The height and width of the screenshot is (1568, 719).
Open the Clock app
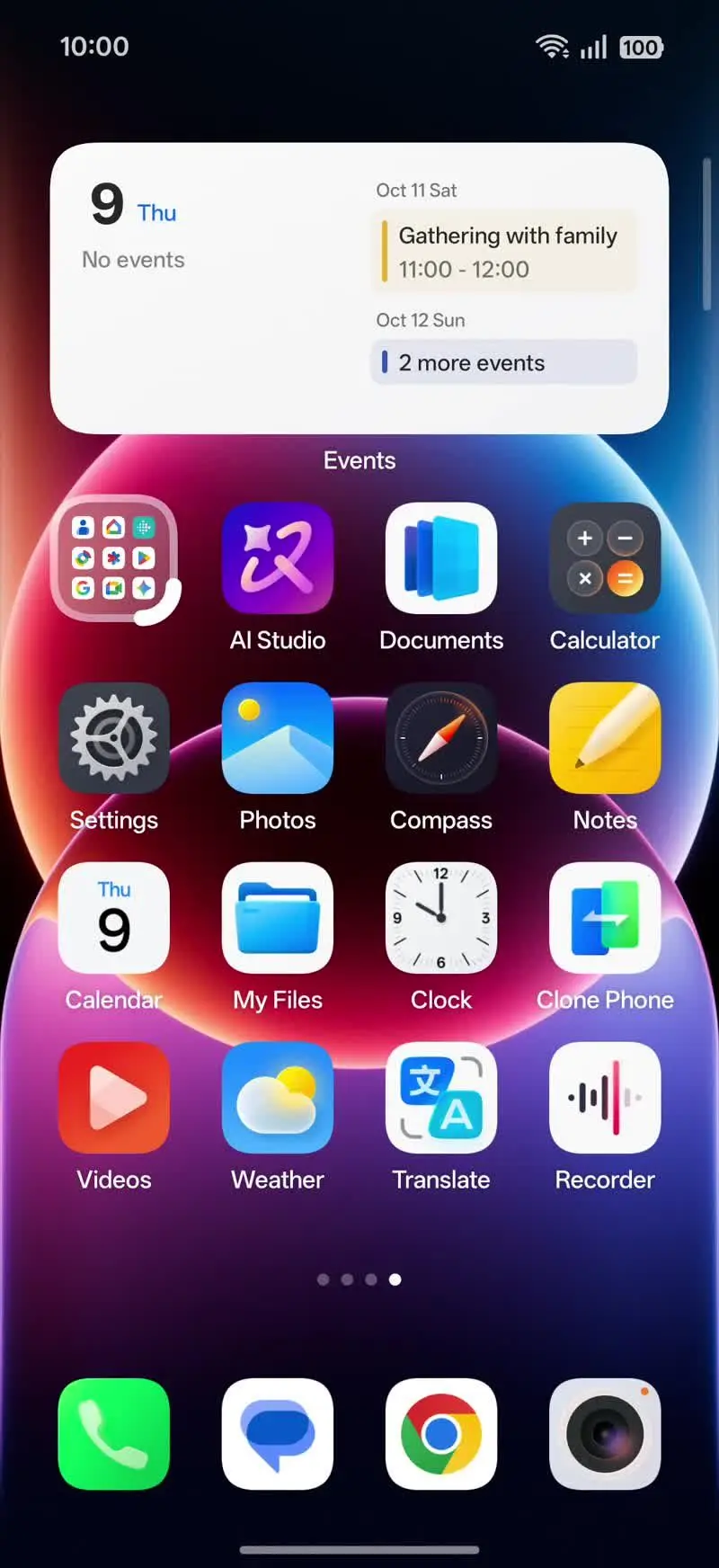tap(441, 918)
